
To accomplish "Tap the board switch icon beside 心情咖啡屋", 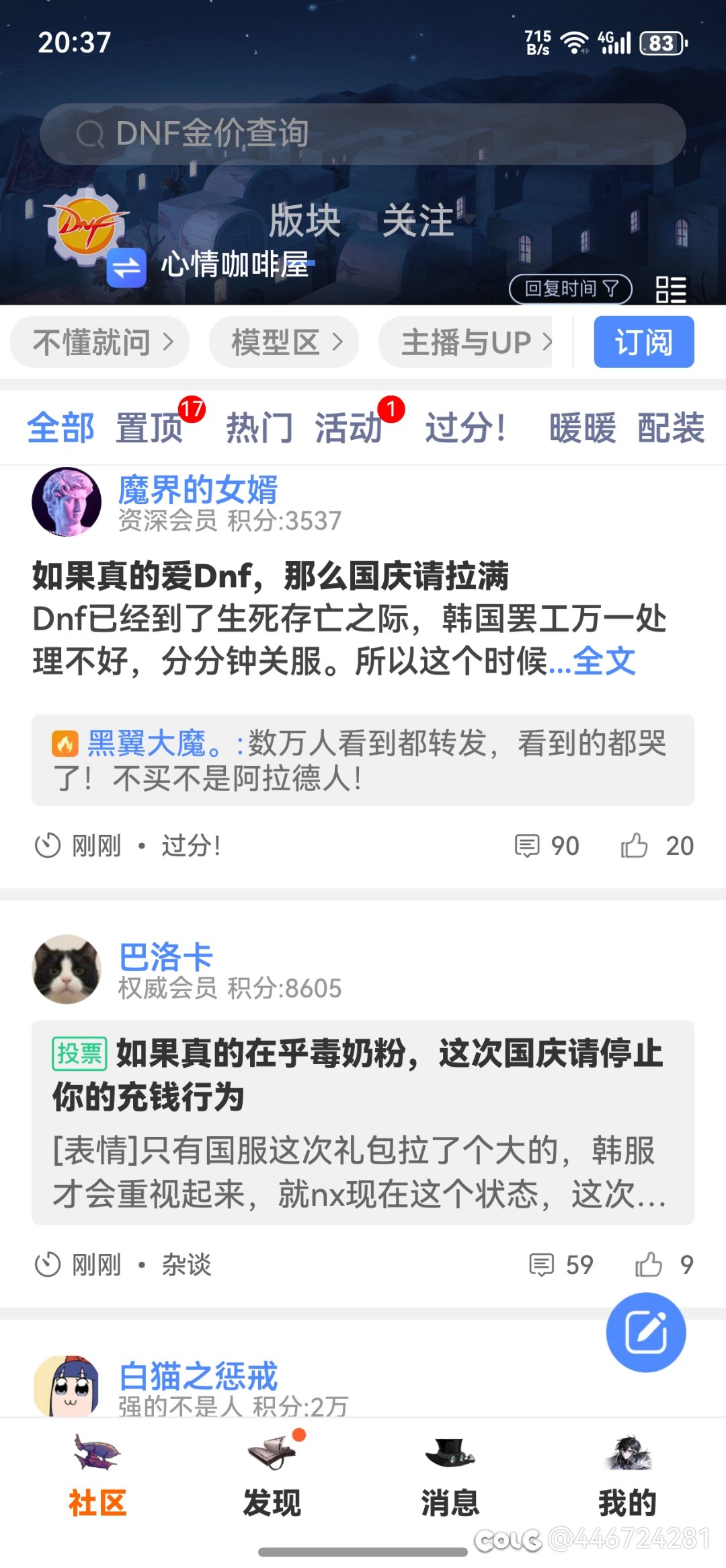I will coord(126,267).
